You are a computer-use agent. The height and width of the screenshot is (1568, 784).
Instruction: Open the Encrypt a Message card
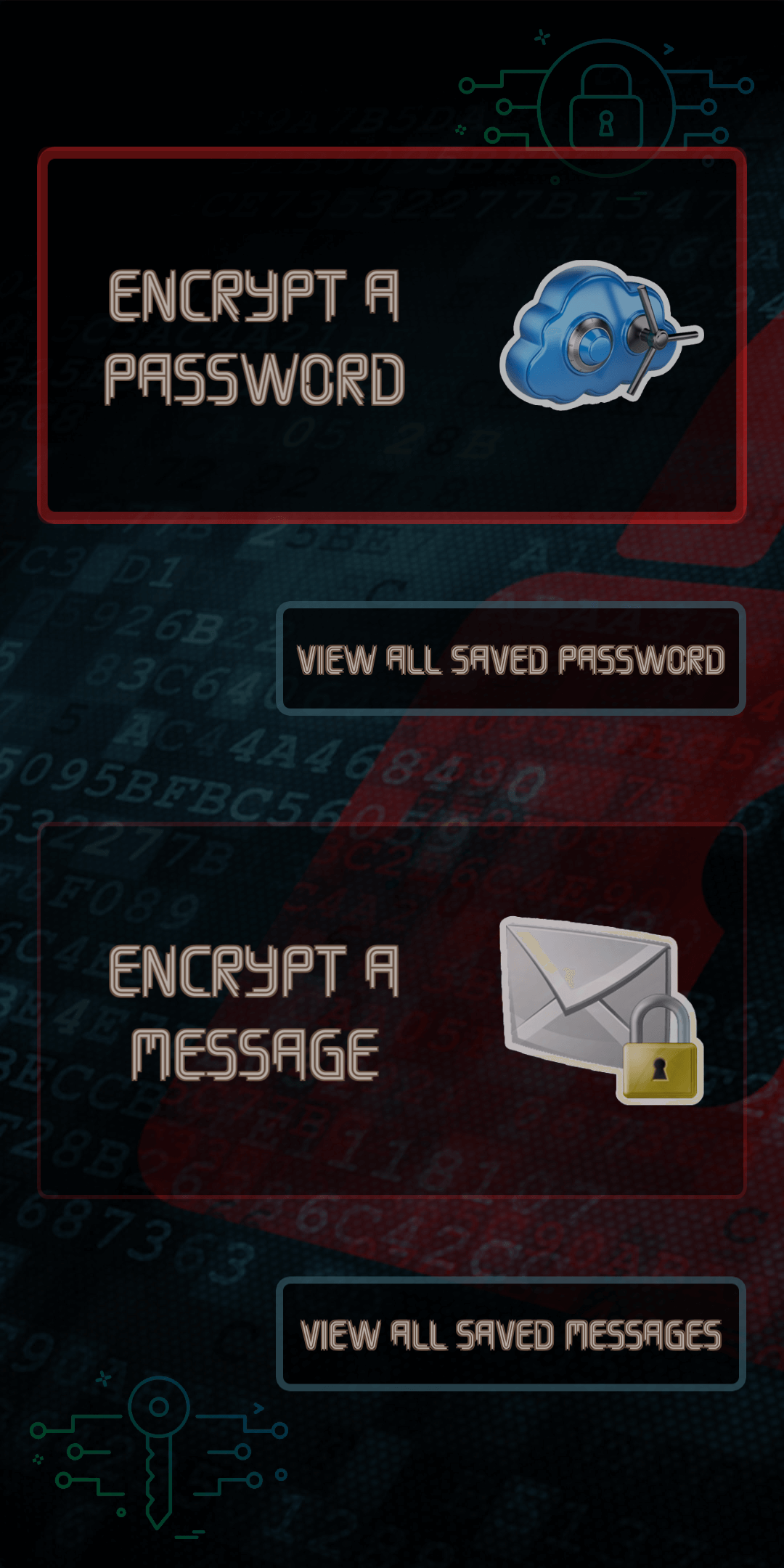click(392, 1010)
